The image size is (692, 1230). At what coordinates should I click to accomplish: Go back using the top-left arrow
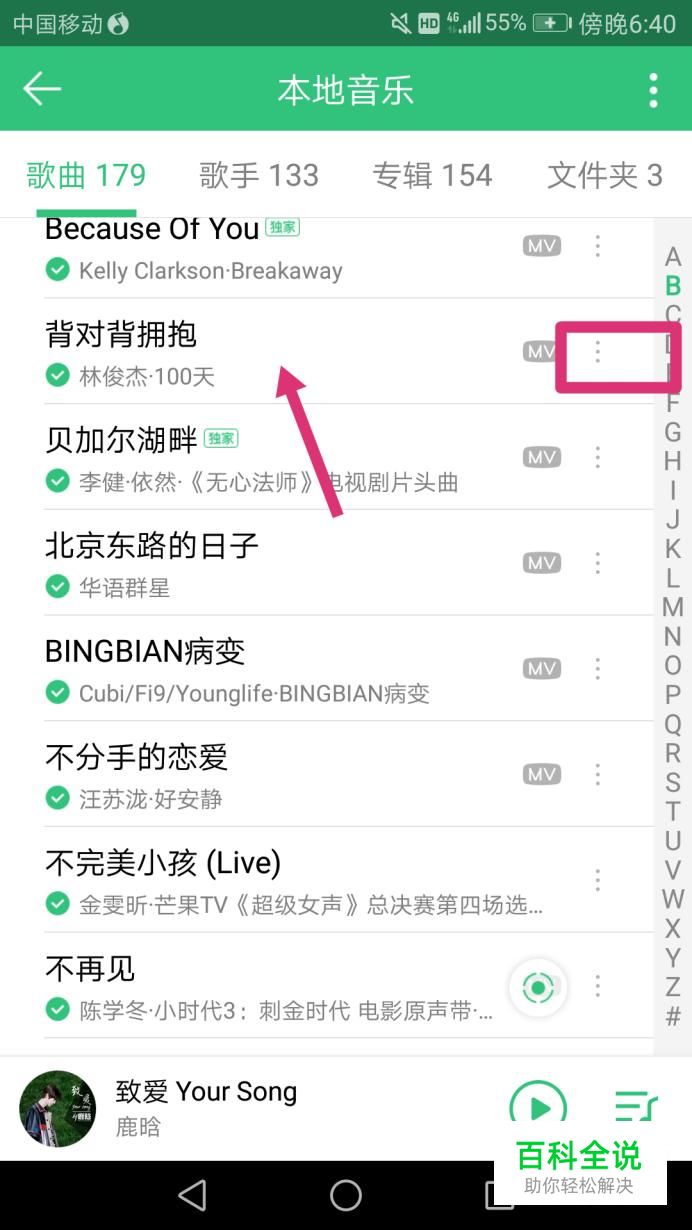[42, 89]
